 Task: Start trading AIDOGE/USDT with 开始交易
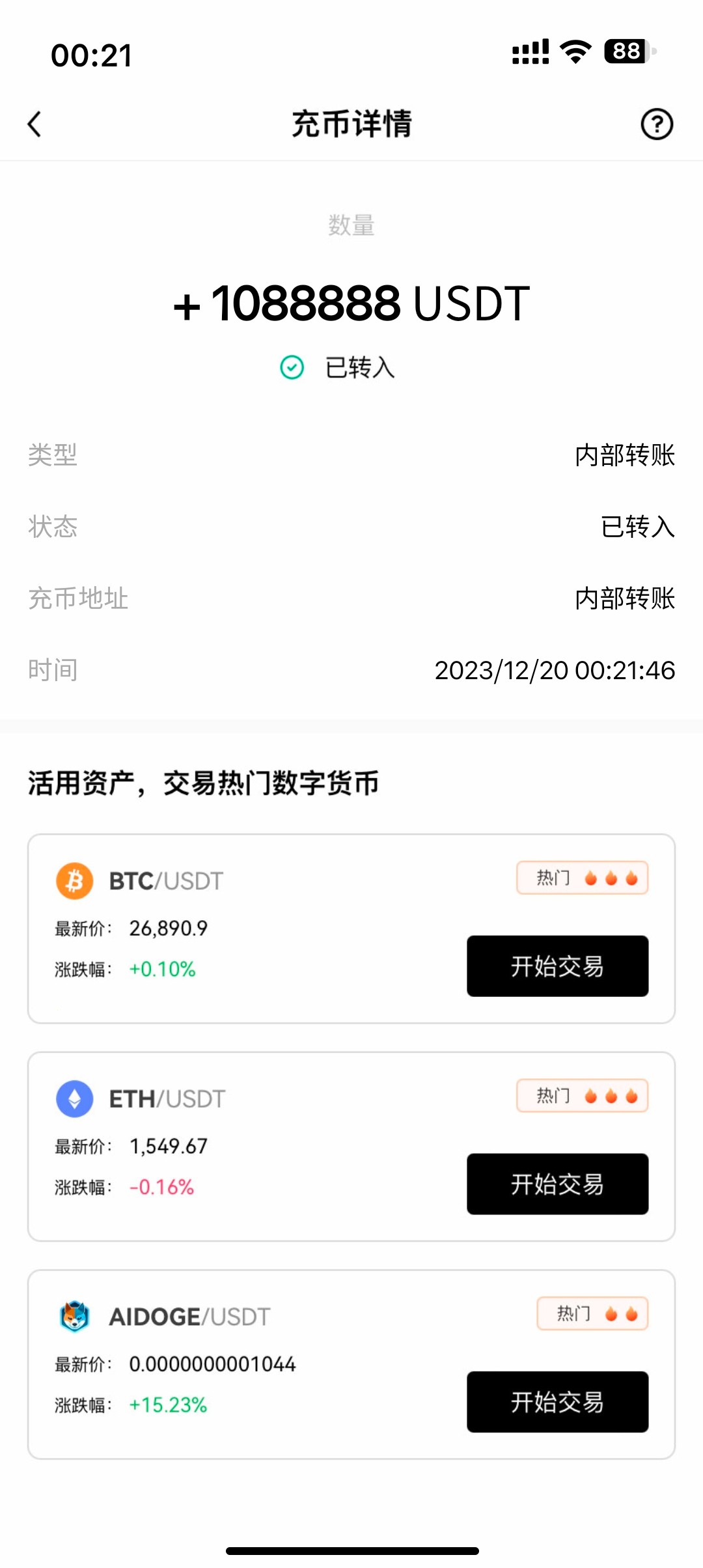click(557, 1402)
